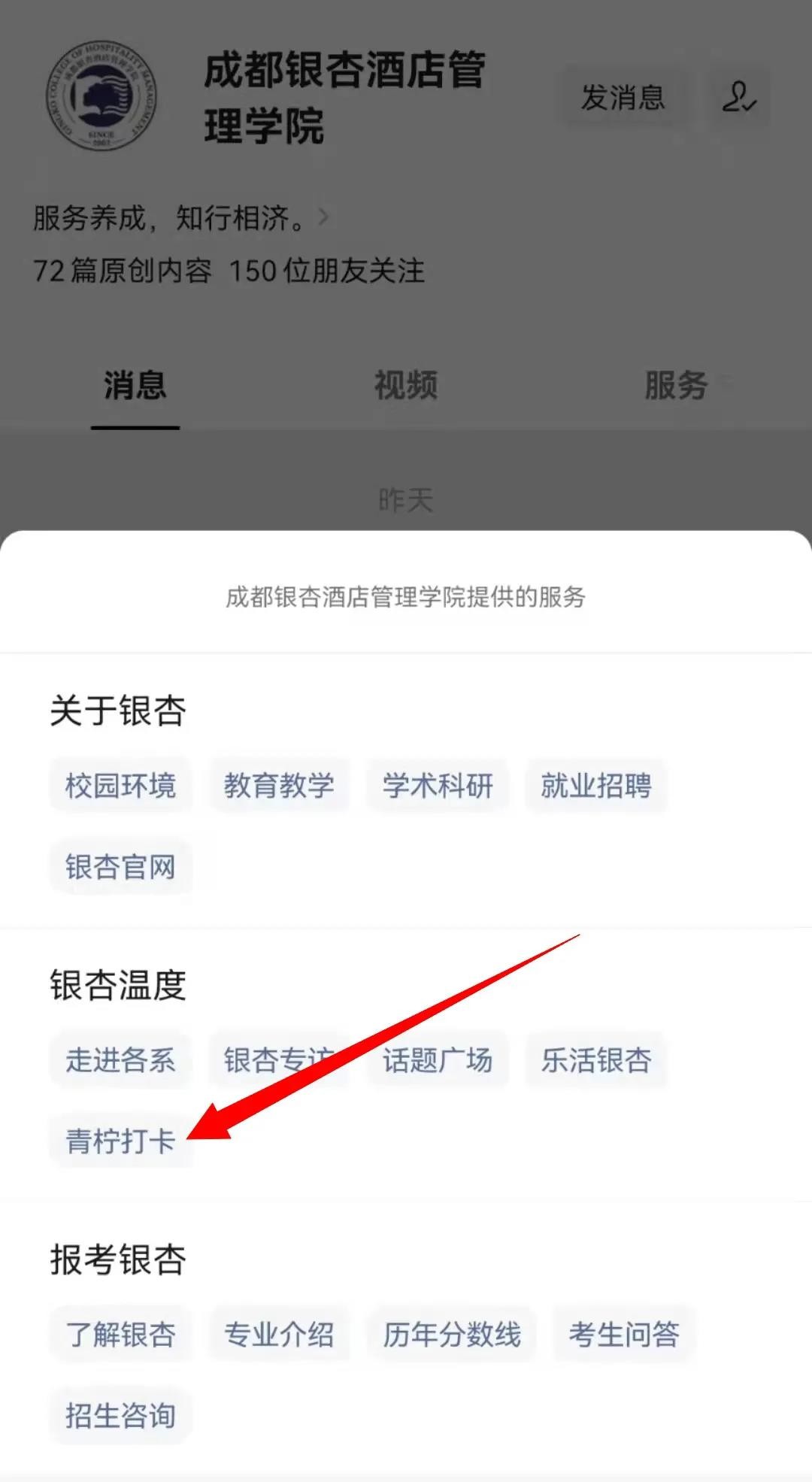Check 历年分数线
The image size is (812, 1482).
[x=452, y=1335]
